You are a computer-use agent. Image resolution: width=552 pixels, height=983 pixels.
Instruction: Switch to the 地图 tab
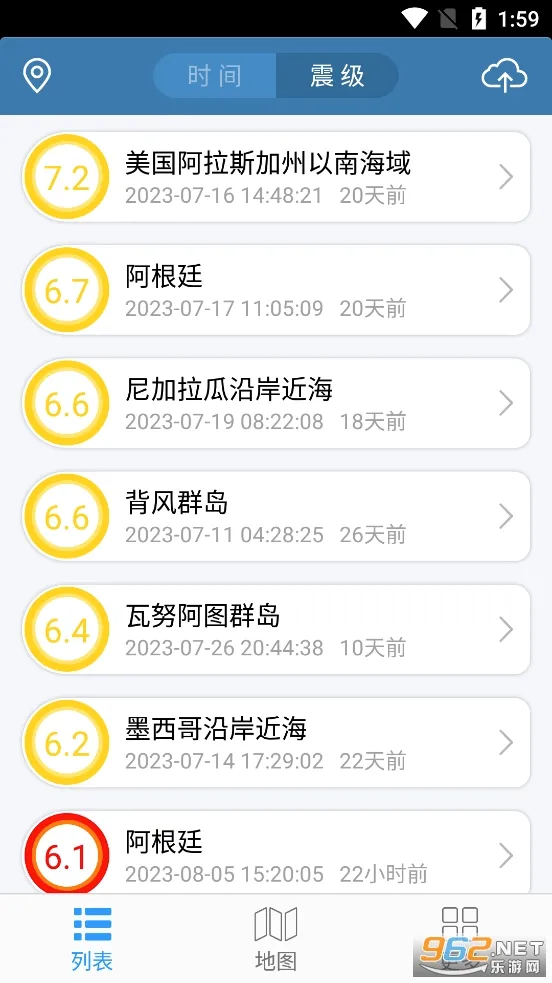[x=276, y=938]
